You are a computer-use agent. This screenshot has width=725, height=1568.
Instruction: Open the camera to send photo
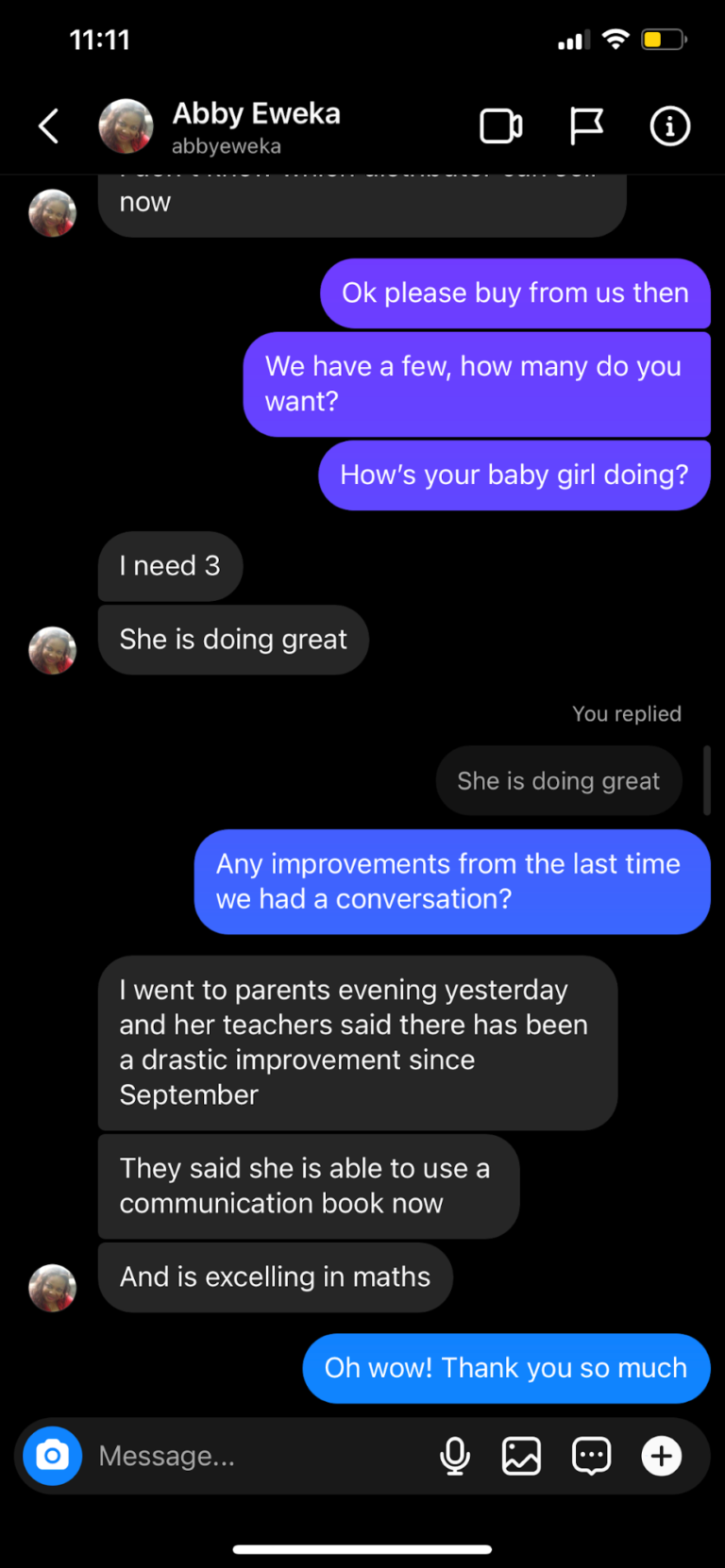(53, 1456)
